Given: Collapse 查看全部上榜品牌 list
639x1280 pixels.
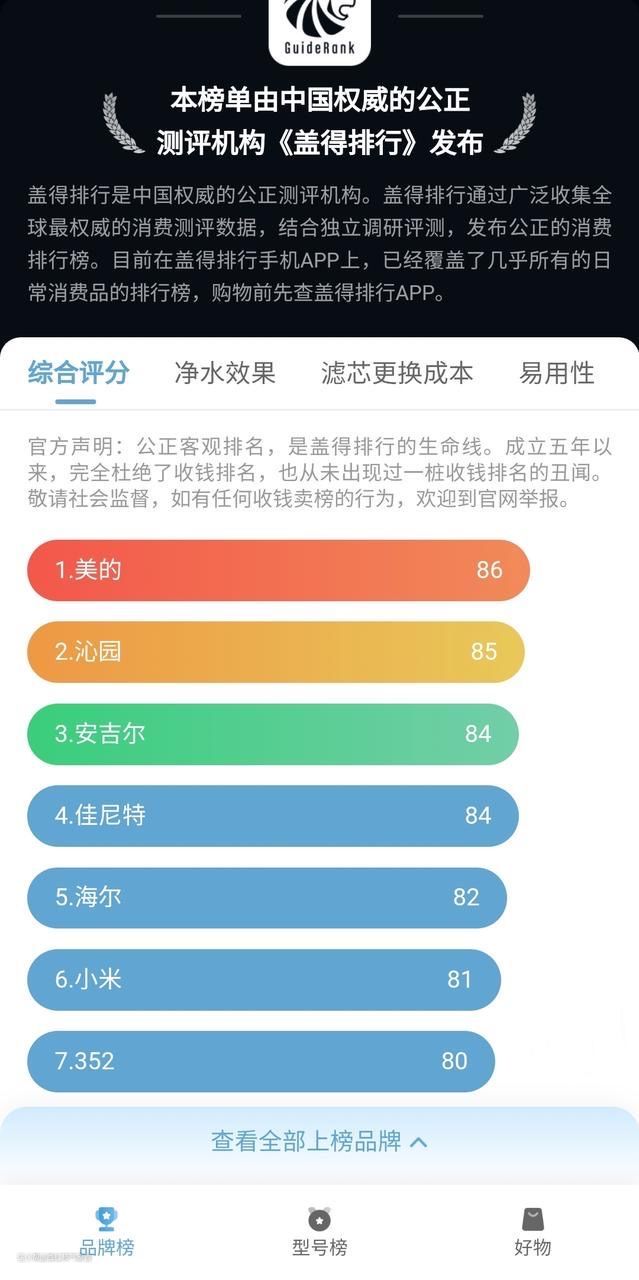Looking at the screenshot, I should coord(319,1141).
